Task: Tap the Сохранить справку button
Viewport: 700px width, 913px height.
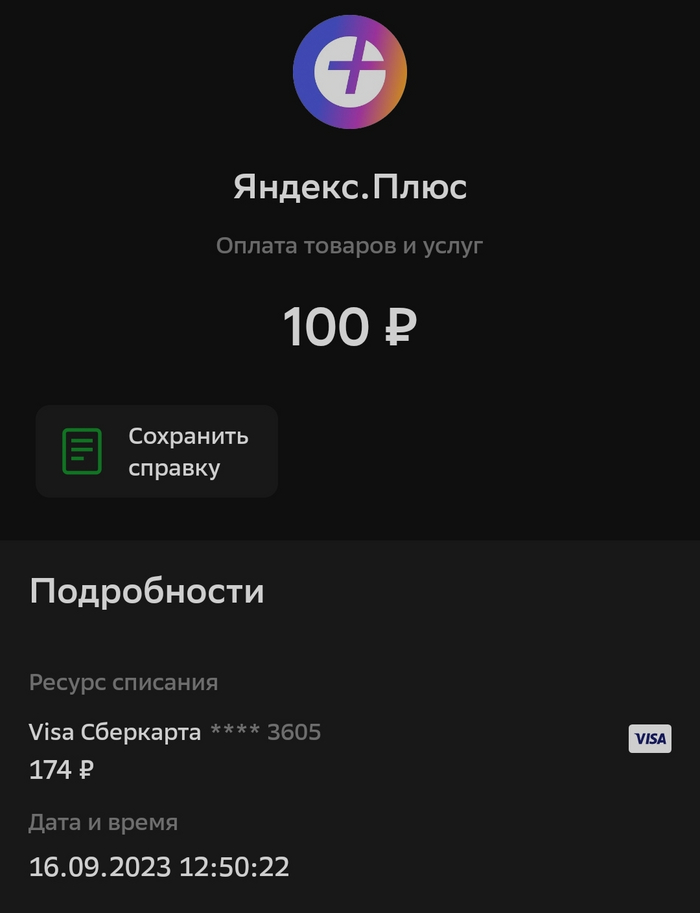Action: pyautogui.click(x=157, y=452)
